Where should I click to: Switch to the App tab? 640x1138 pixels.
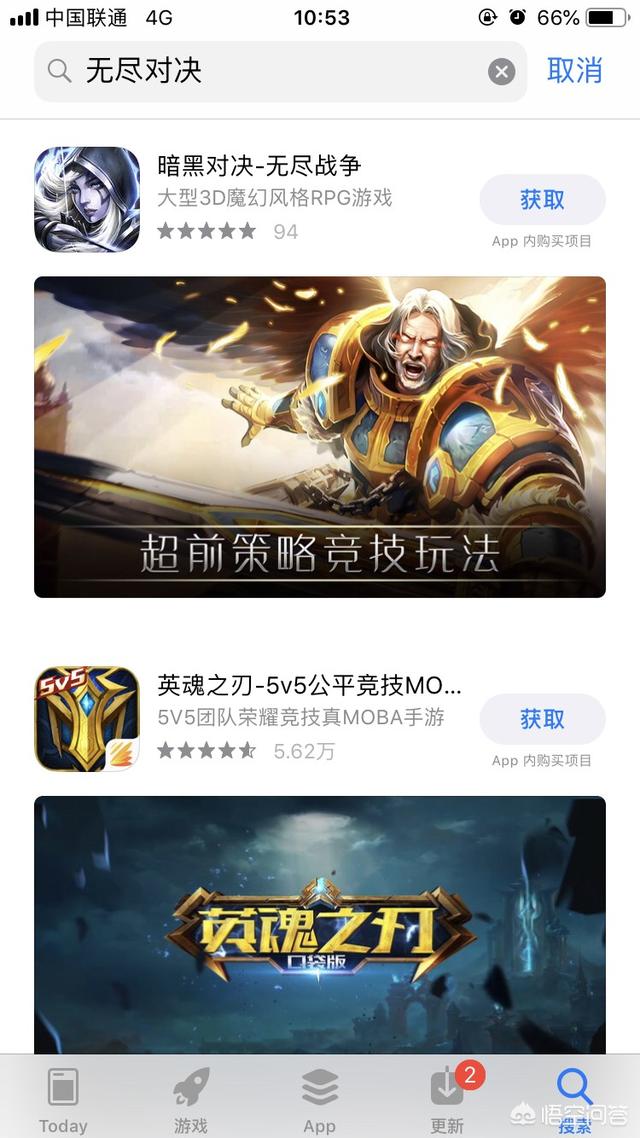(319, 1099)
